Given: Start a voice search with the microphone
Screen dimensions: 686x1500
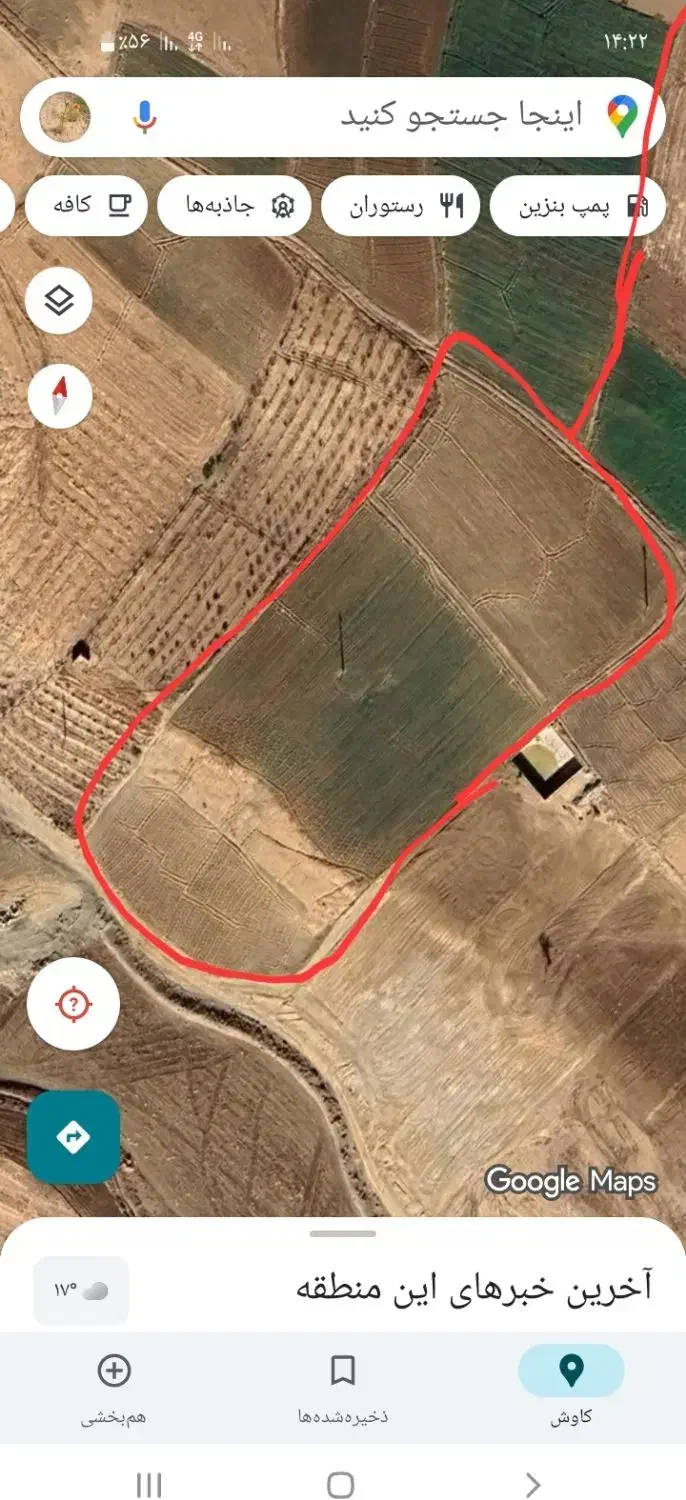Looking at the screenshot, I should click(x=145, y=117).
